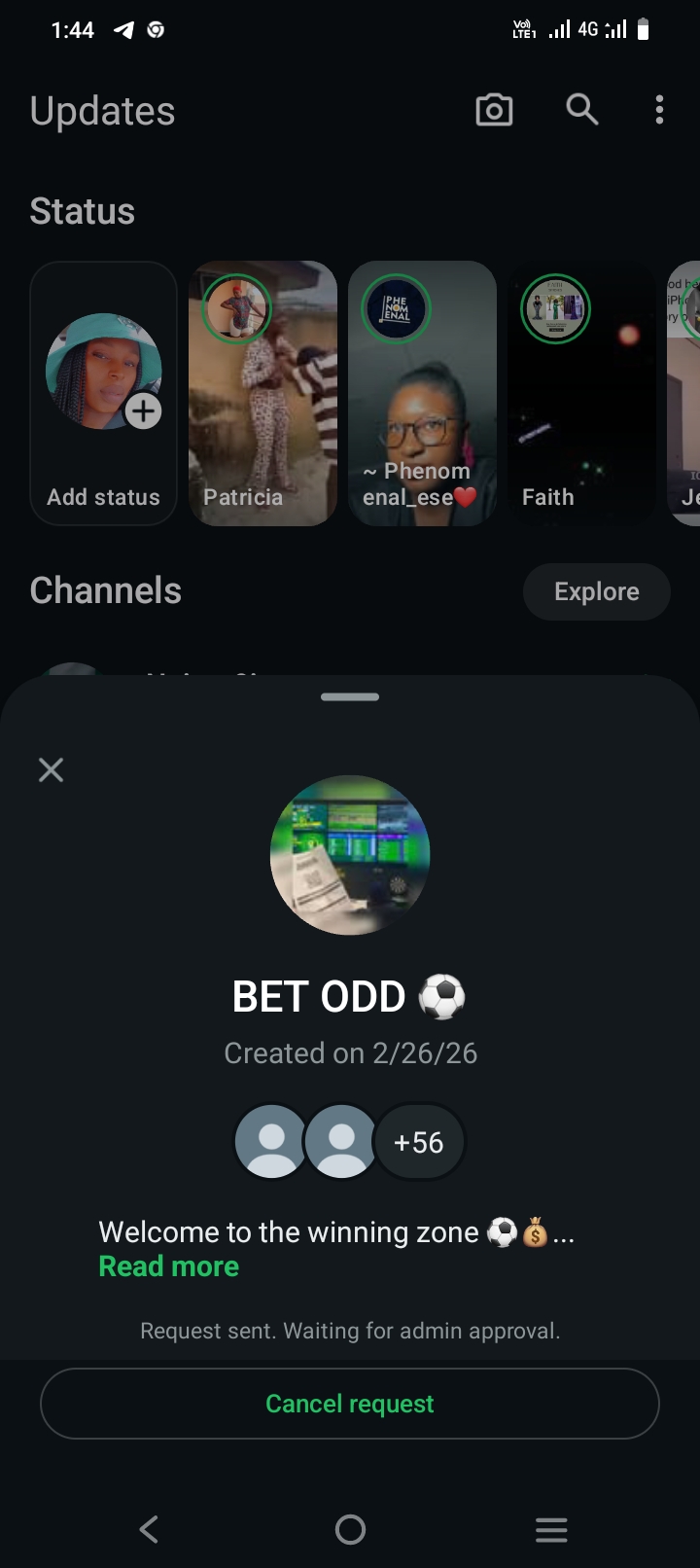The height and width of the screenshot is (1568, 700).
Task: Cancel the channel join request
Action: tap(350, 1404)
